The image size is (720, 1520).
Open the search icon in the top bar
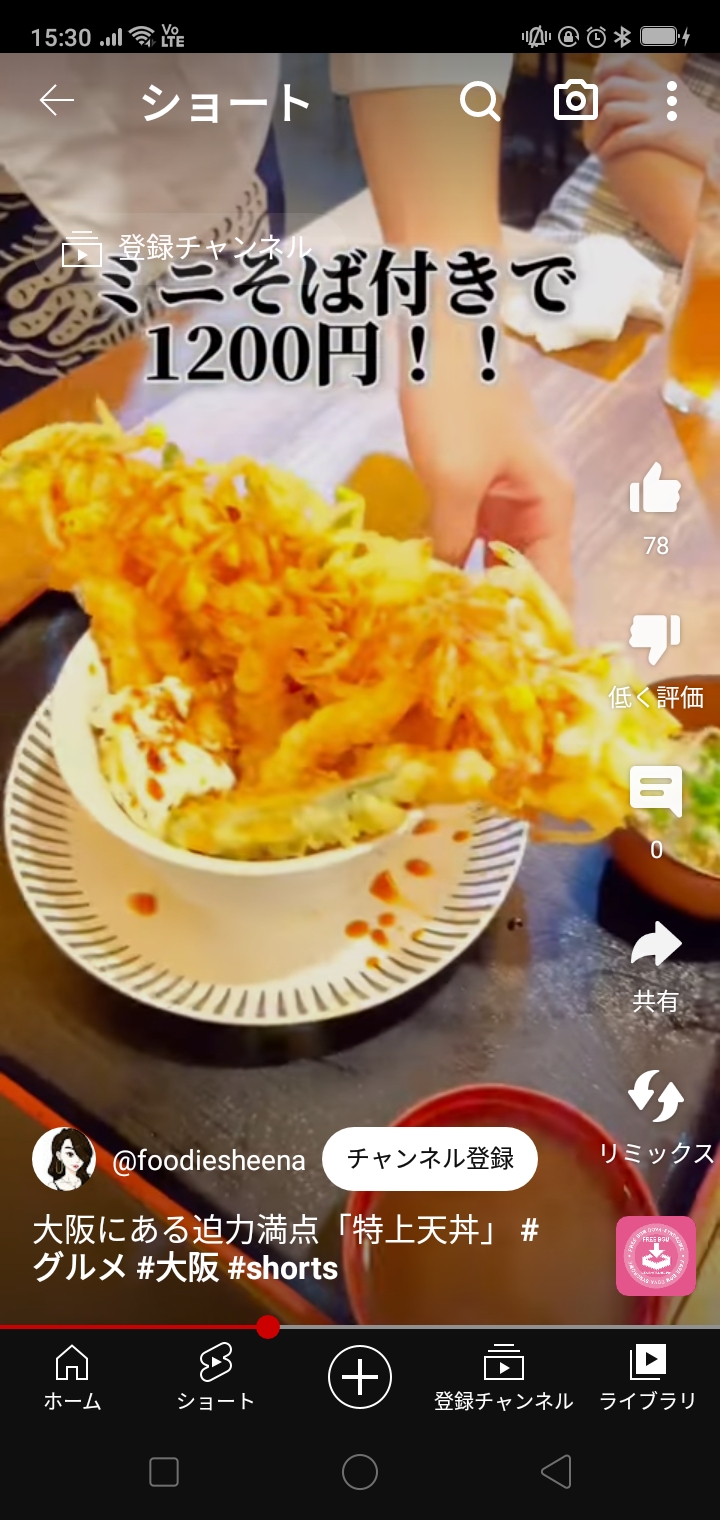pyautogui.click(x=480, y=101)
